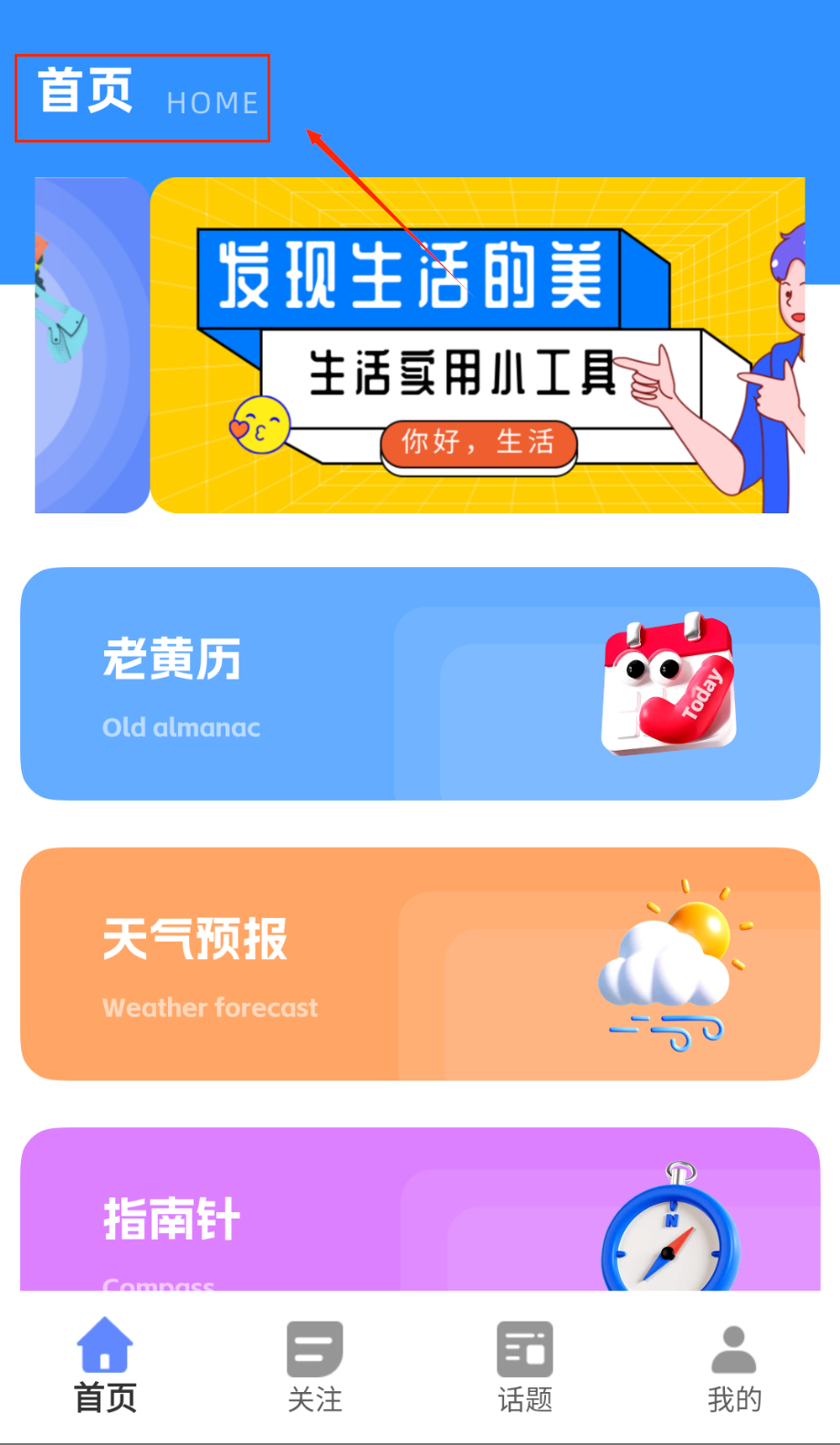840x1445 pixels.
Task: Switch to the 首页 tab
Action: pos(105,1366)
